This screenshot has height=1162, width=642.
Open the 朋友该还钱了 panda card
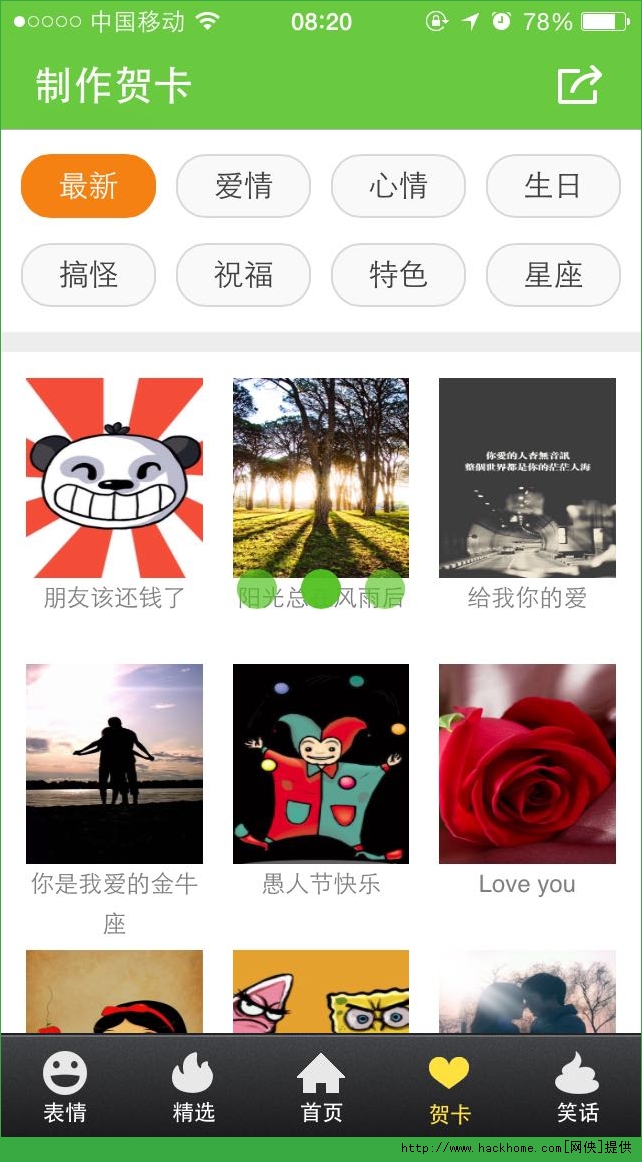114,478
